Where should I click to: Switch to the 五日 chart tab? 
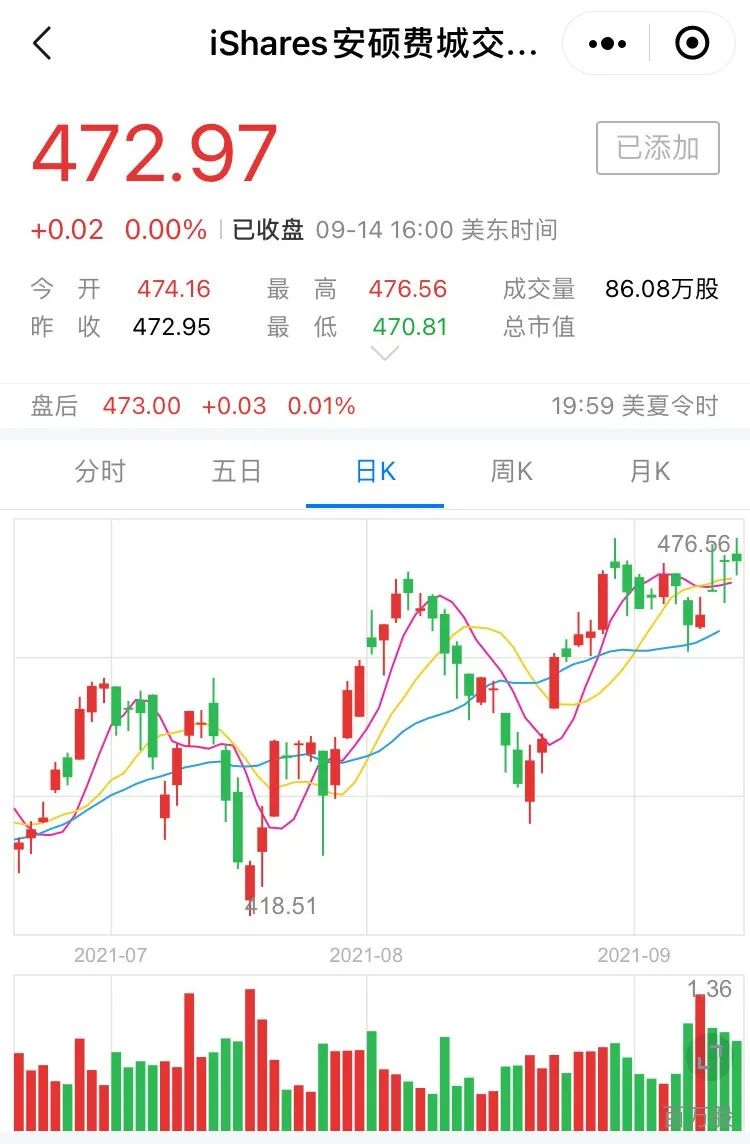click(x=236, y=471)
